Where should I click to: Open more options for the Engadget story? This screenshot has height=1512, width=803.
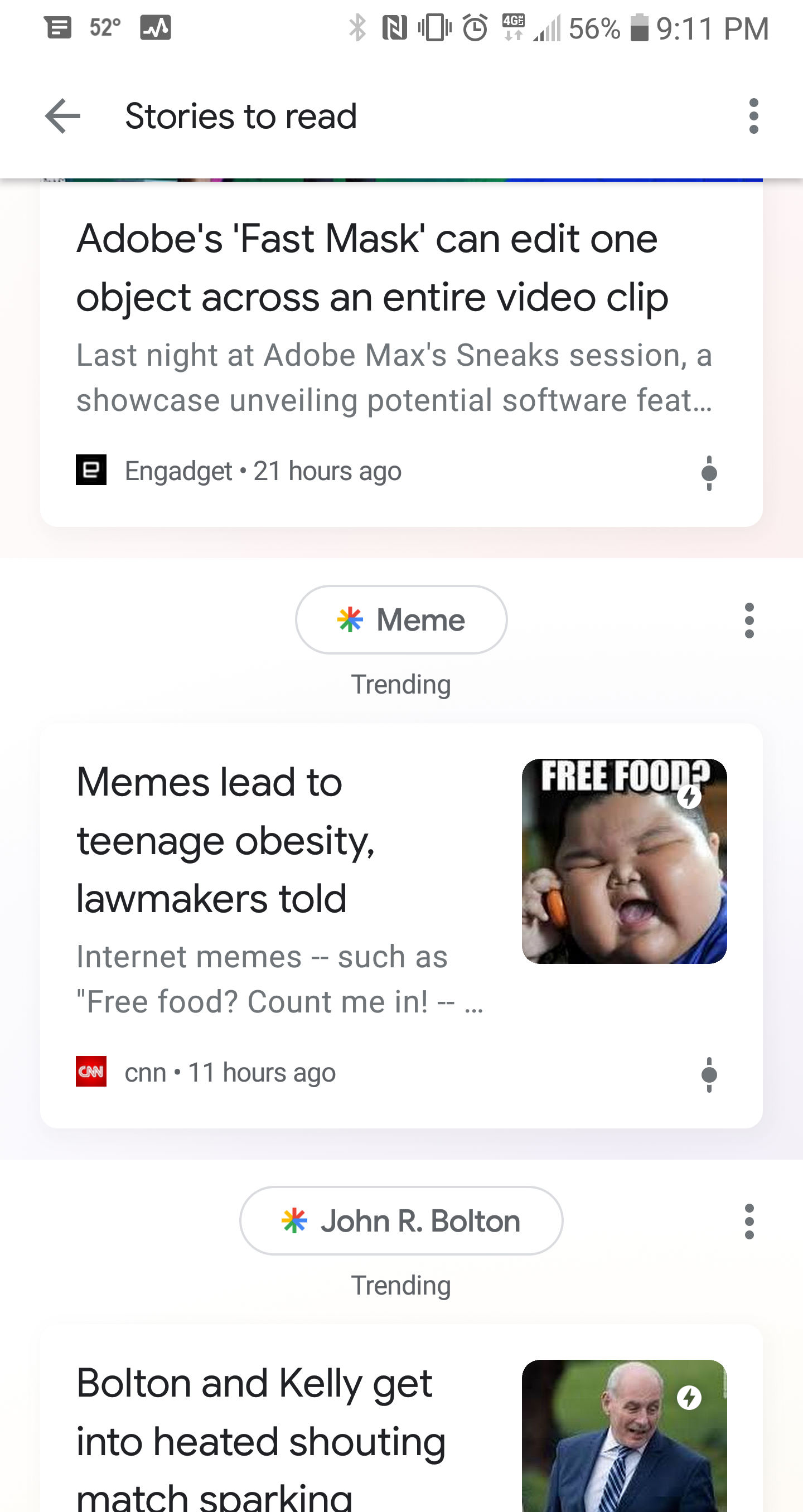[x=709, y=473]
